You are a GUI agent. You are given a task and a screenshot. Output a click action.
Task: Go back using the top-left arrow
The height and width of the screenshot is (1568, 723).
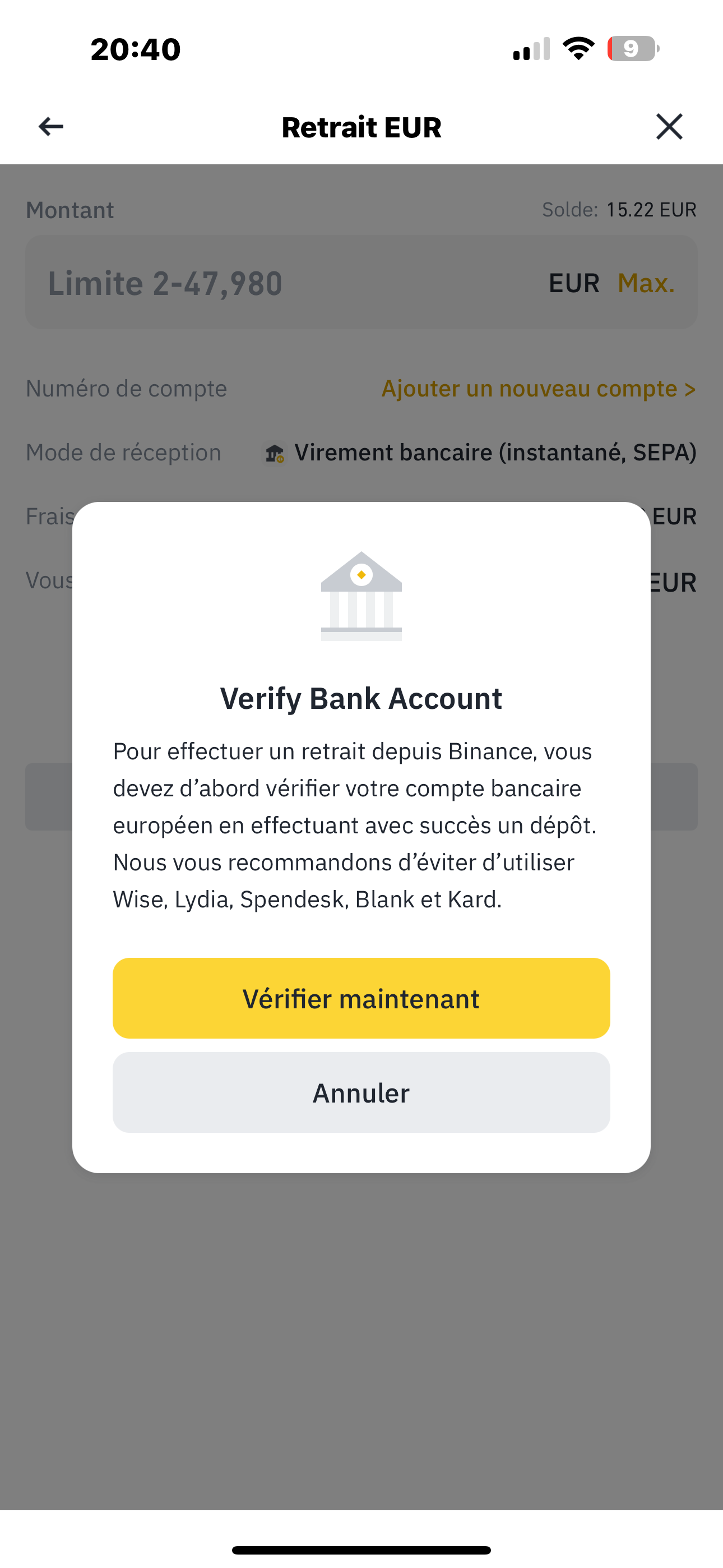pos(50,127)
